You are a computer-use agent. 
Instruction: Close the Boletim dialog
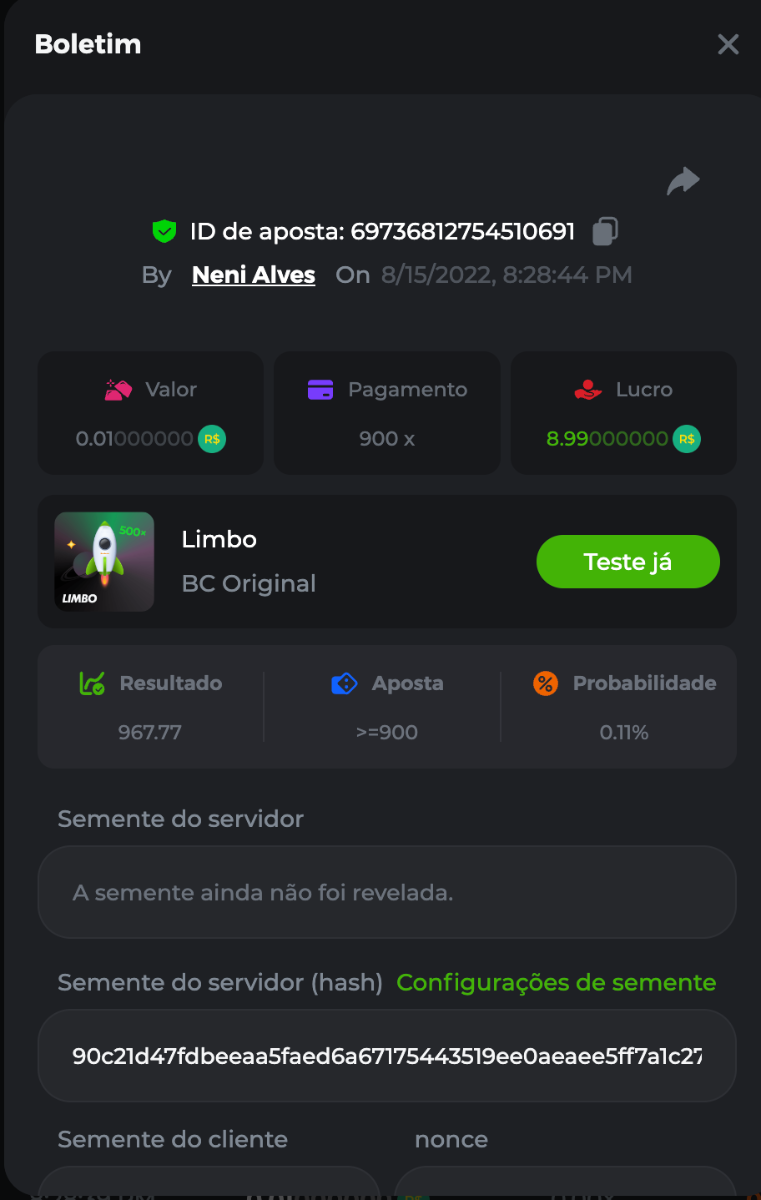728,44
